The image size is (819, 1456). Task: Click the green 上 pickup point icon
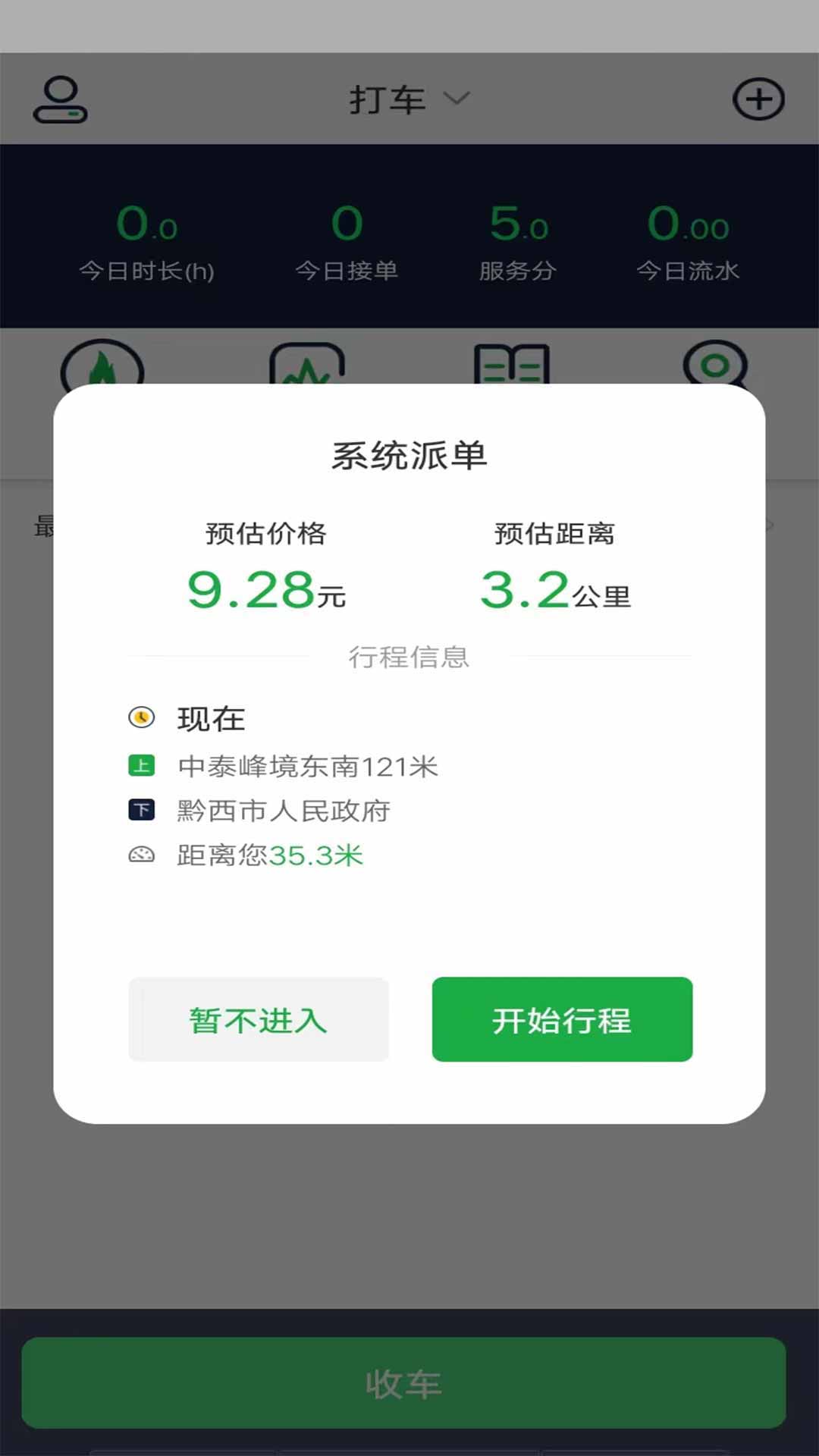click(x=141, y=766)
